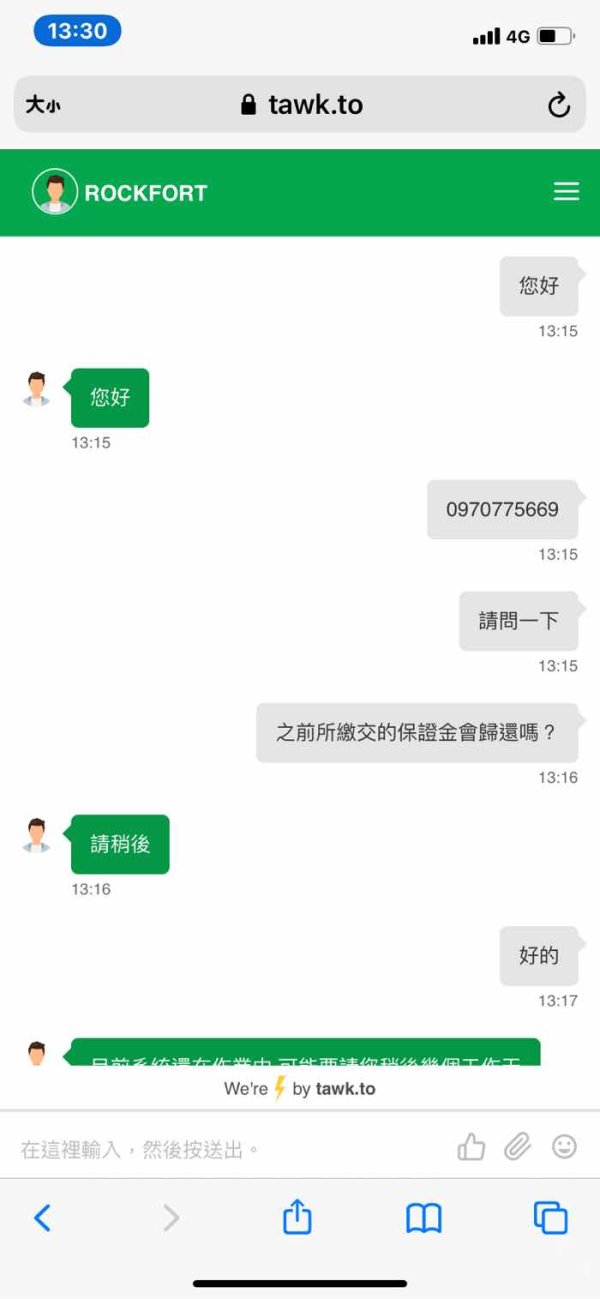Attach a file with the paperclip icon
This screenshot has height=1299, width=600.
517,1146
